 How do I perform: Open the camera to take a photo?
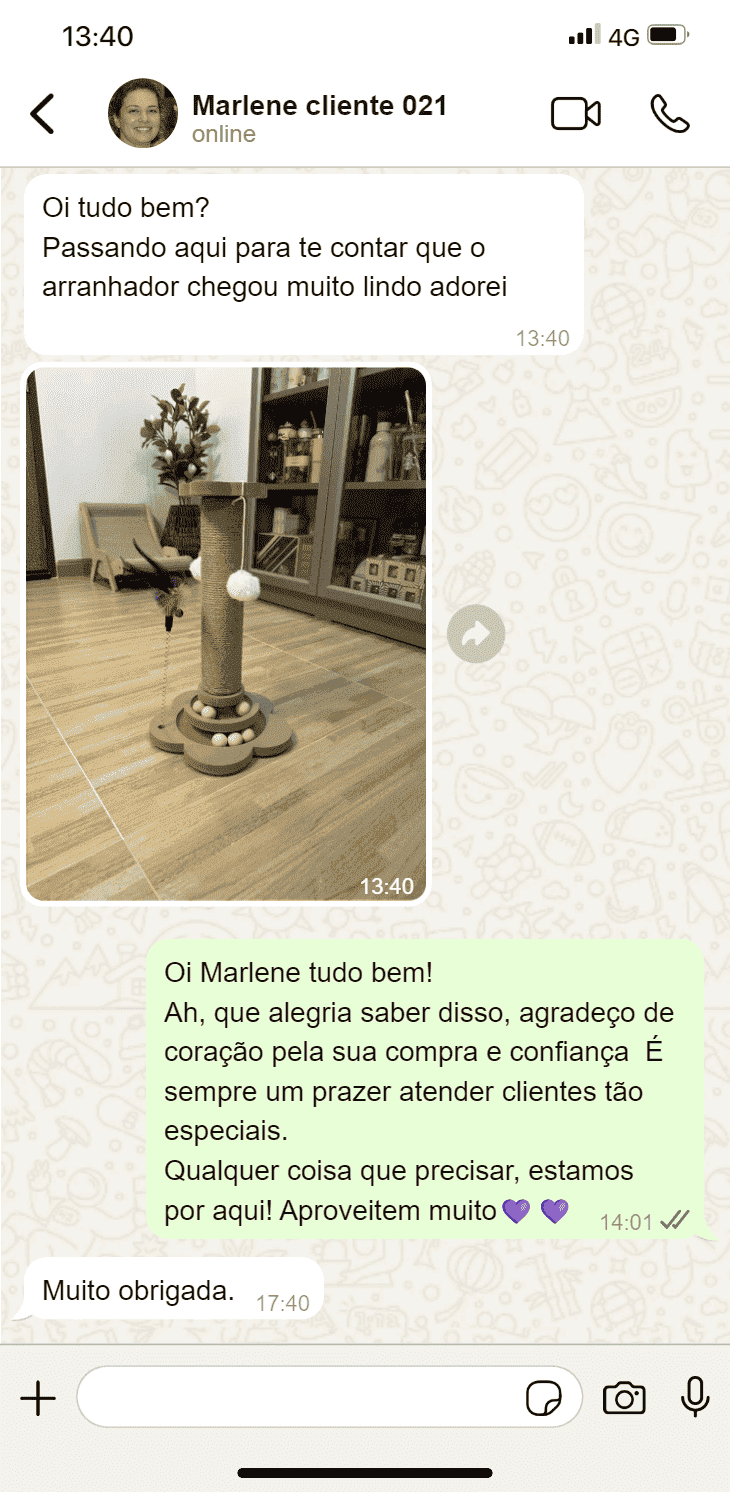pos(624,1396)
